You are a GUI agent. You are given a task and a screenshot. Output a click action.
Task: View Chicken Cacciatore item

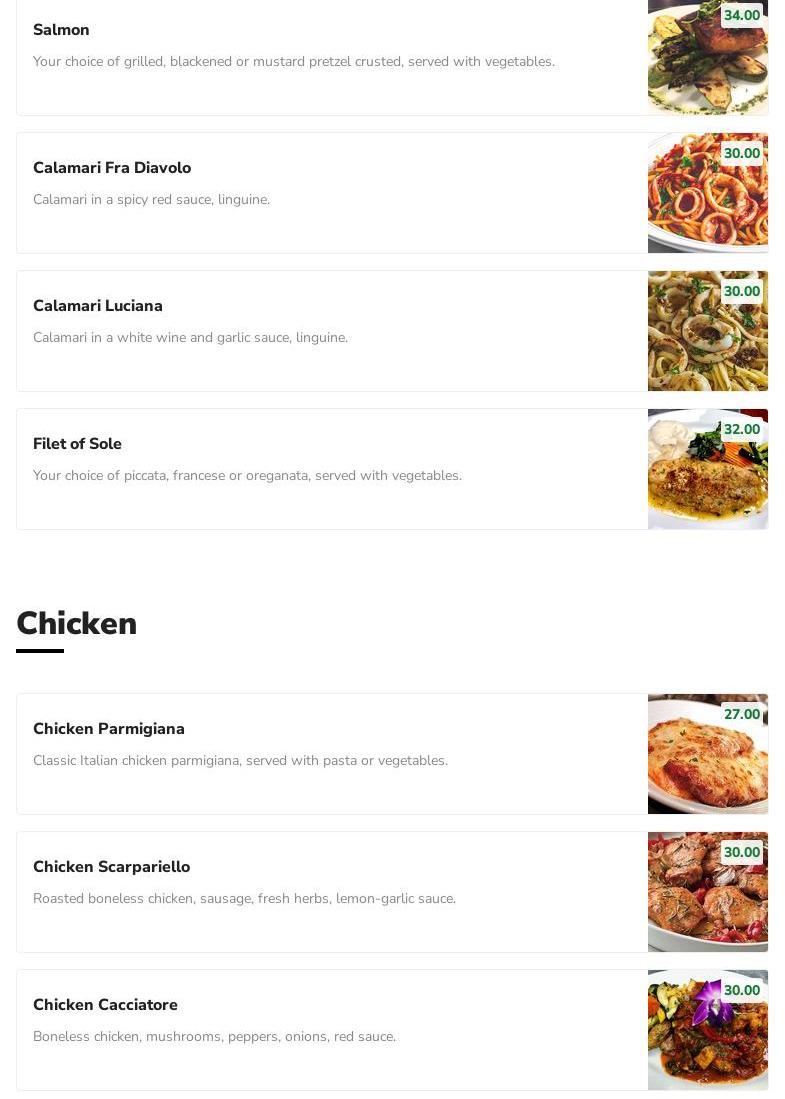105,1005
